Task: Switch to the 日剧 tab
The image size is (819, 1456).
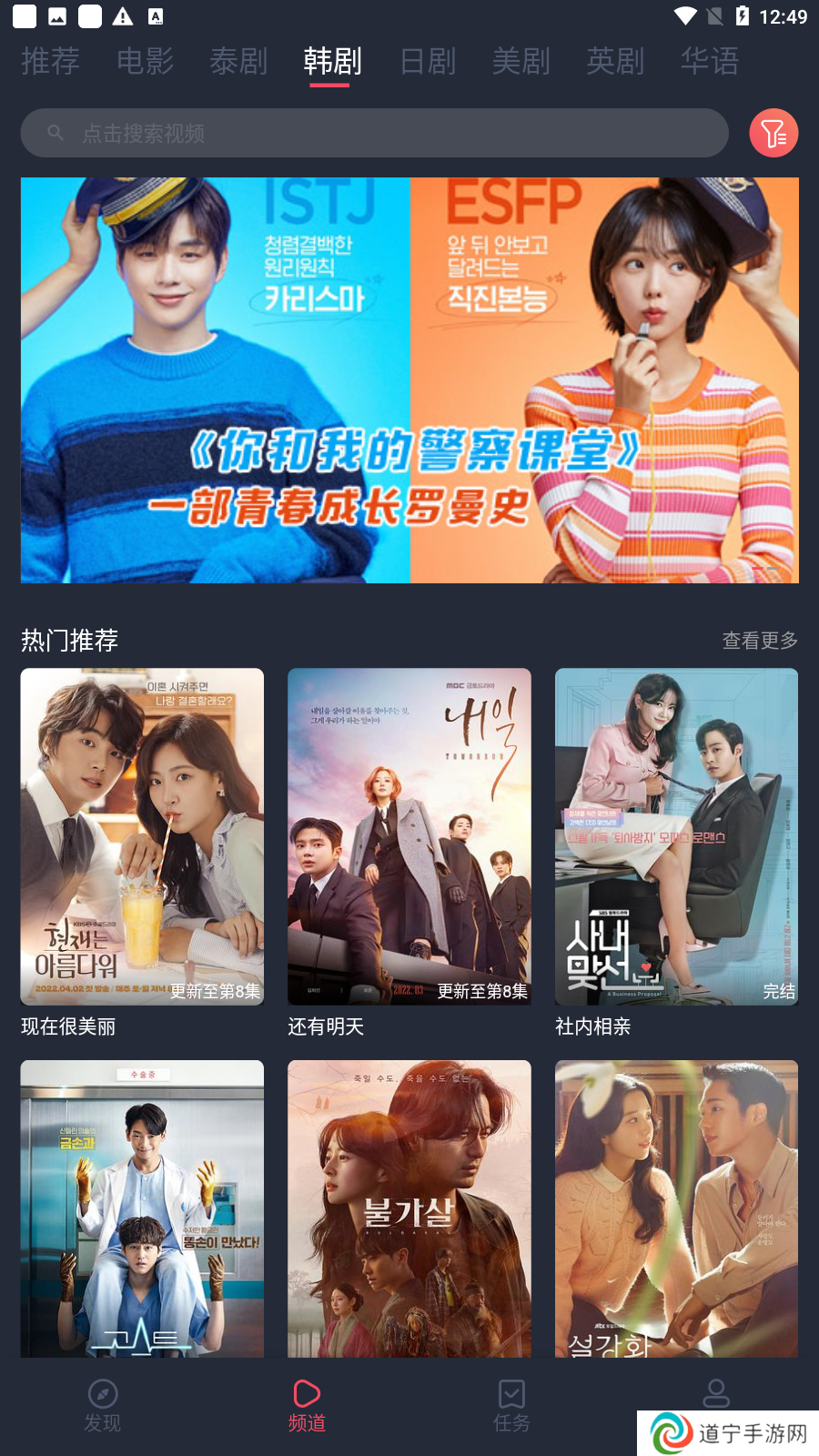Action: (428, 61)
